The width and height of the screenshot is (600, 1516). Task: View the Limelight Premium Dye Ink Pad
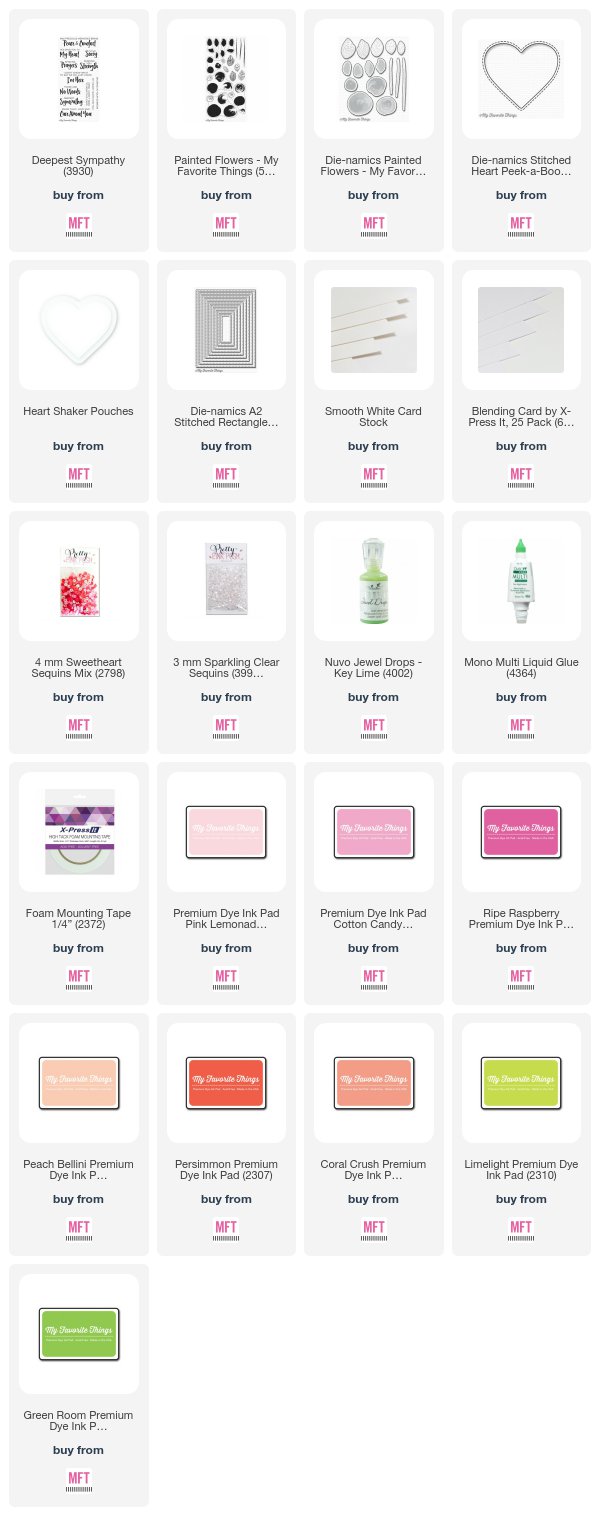pyautogui.click(x=521, y=1082)
